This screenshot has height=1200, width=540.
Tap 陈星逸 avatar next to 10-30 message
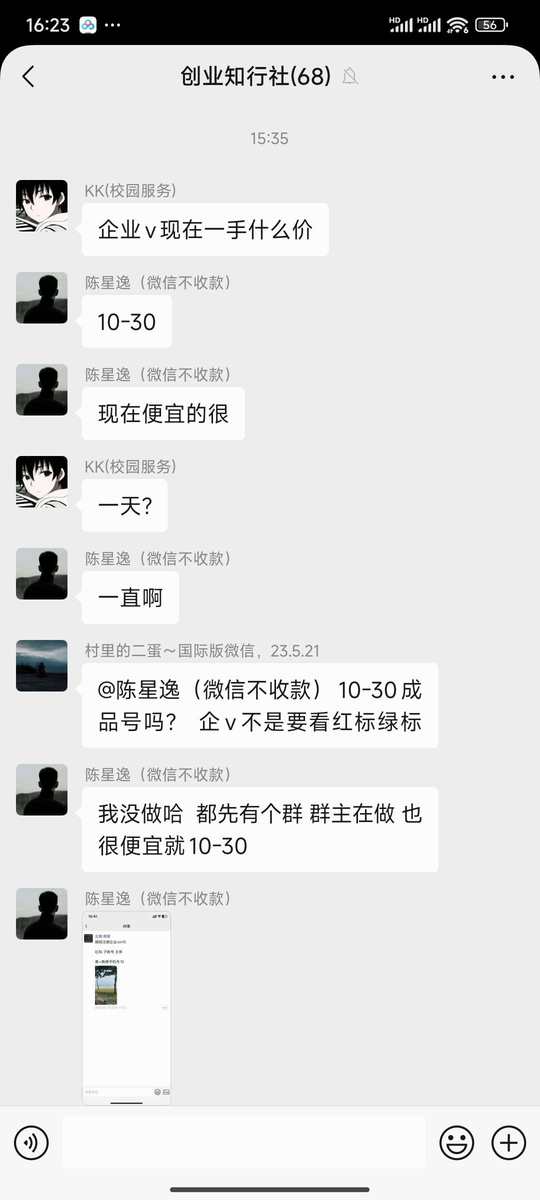click(x=42, y=298)
